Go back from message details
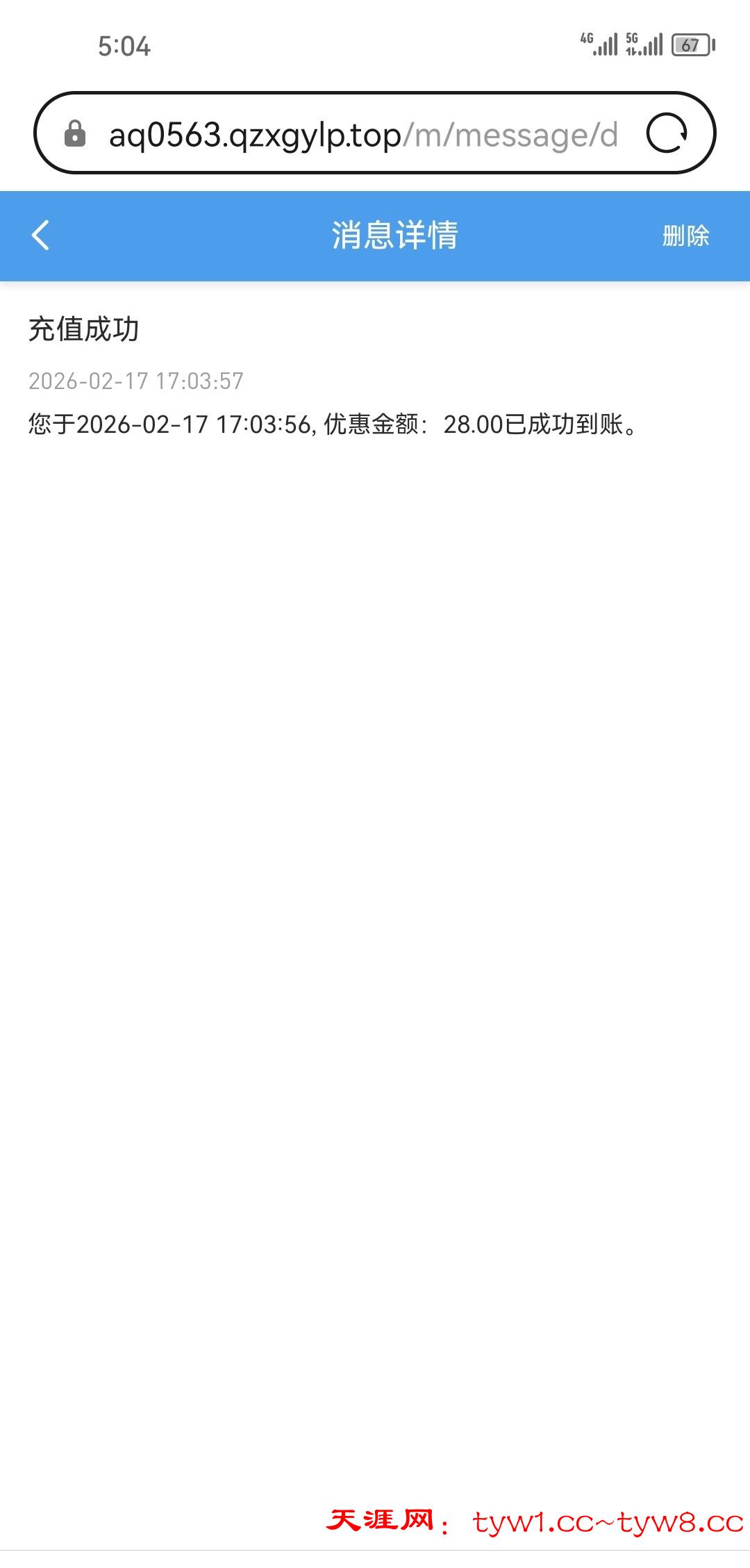 pos(41,236)
